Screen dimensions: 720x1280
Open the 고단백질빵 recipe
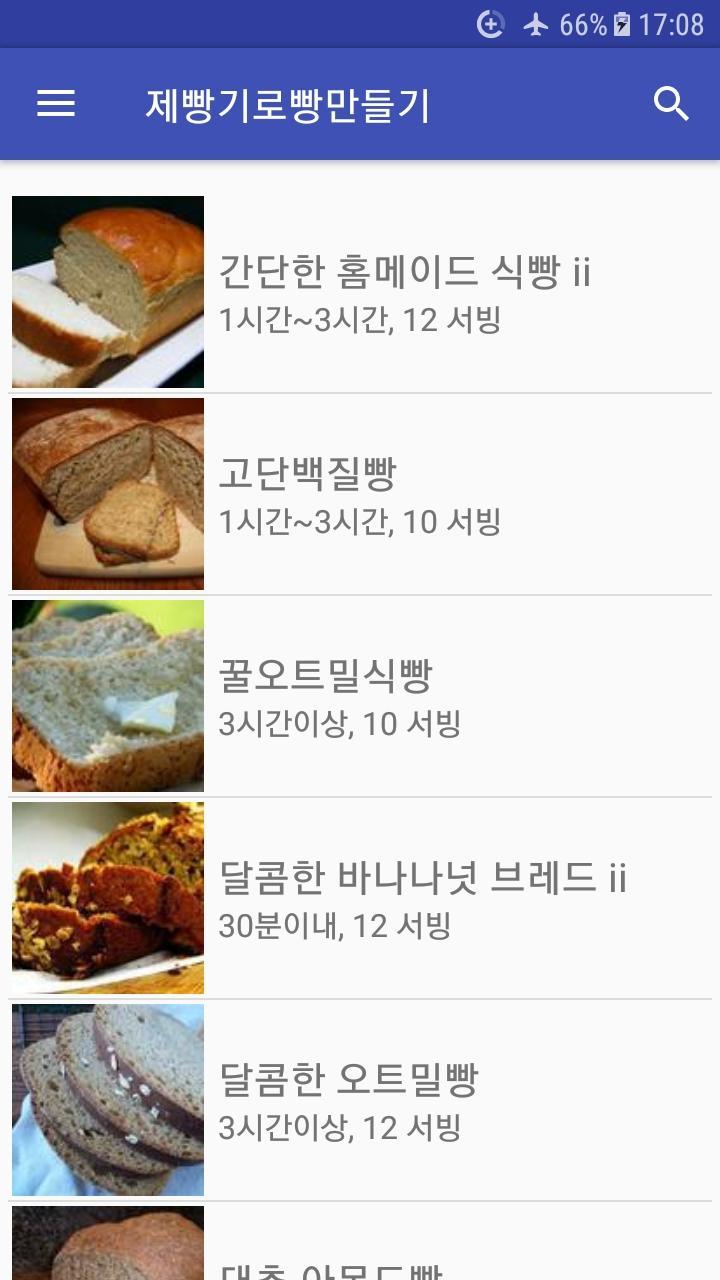(x=360, y=494)
